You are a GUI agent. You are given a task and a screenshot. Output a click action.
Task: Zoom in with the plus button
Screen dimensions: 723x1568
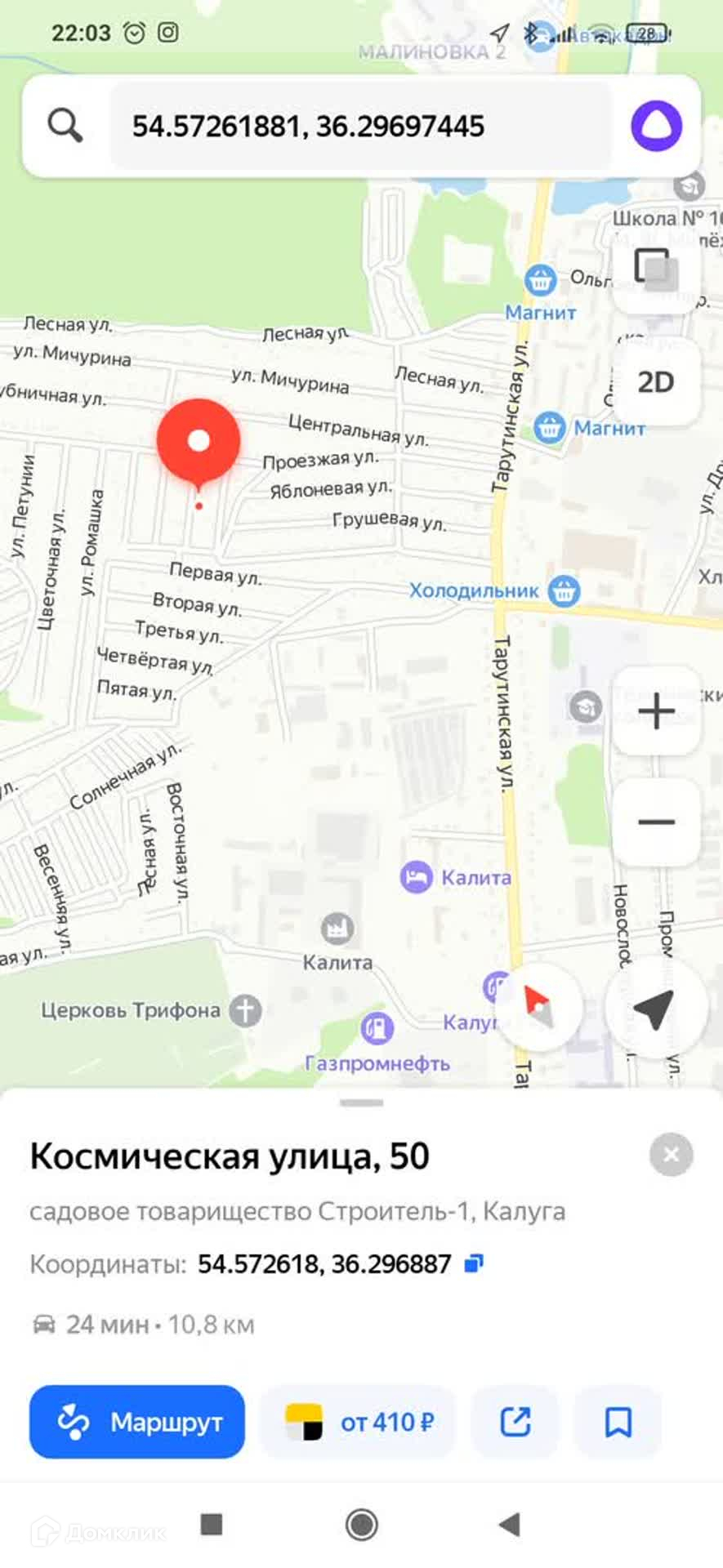[x=656, y=710]
